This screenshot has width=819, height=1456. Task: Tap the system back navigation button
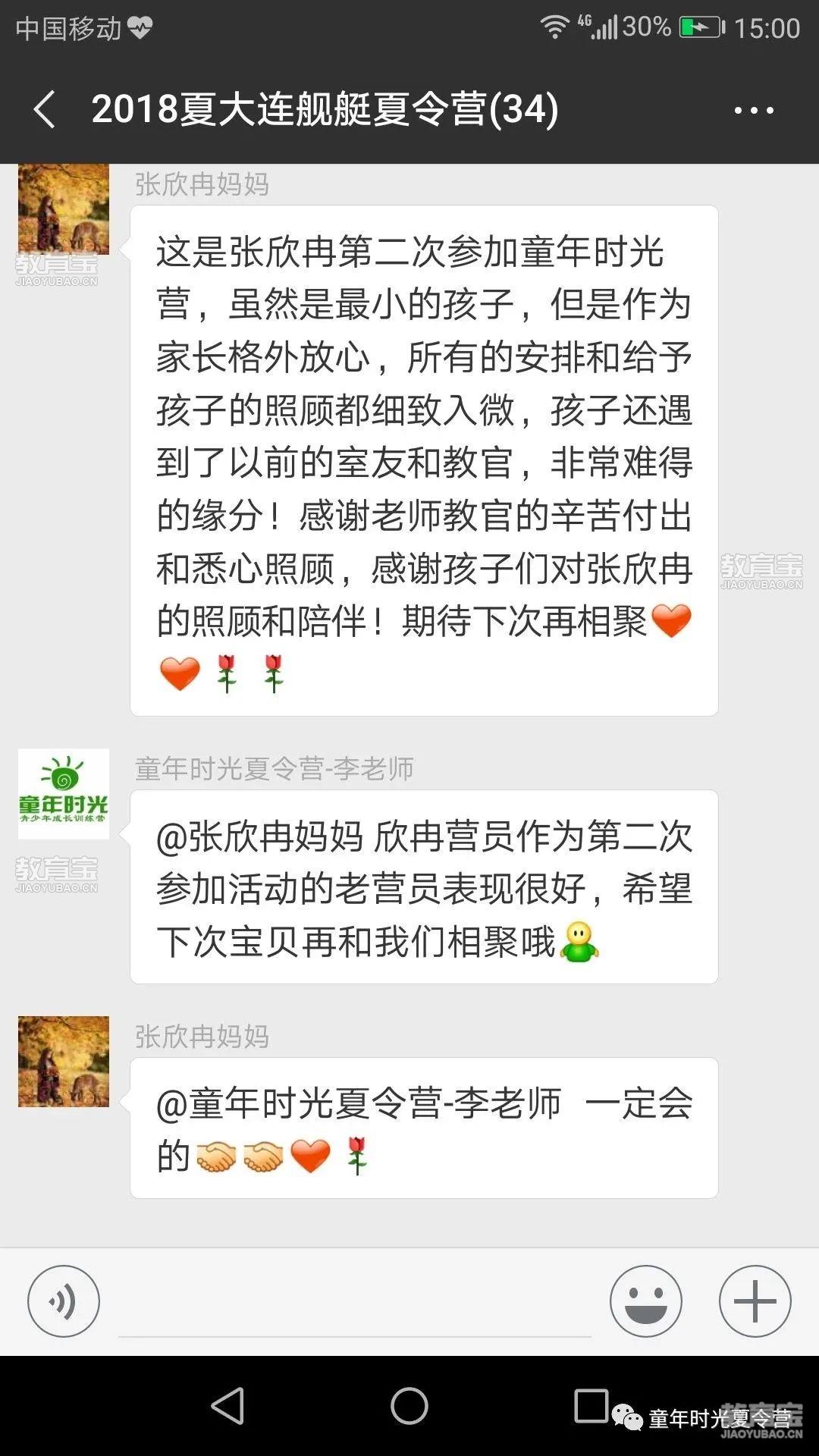tap(227, 1405)
